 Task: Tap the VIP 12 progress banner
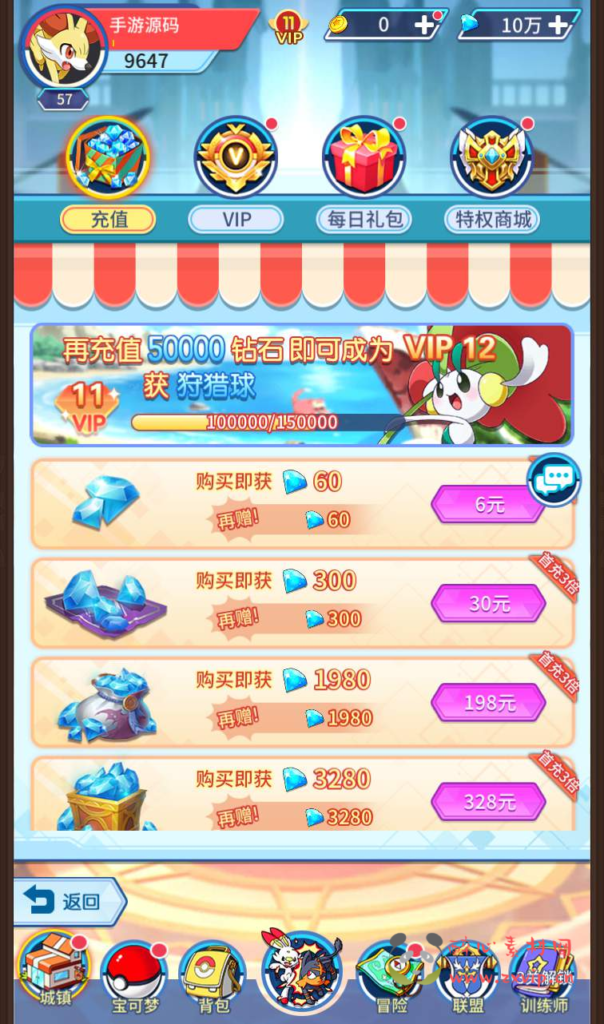click(x=301, y=384)
